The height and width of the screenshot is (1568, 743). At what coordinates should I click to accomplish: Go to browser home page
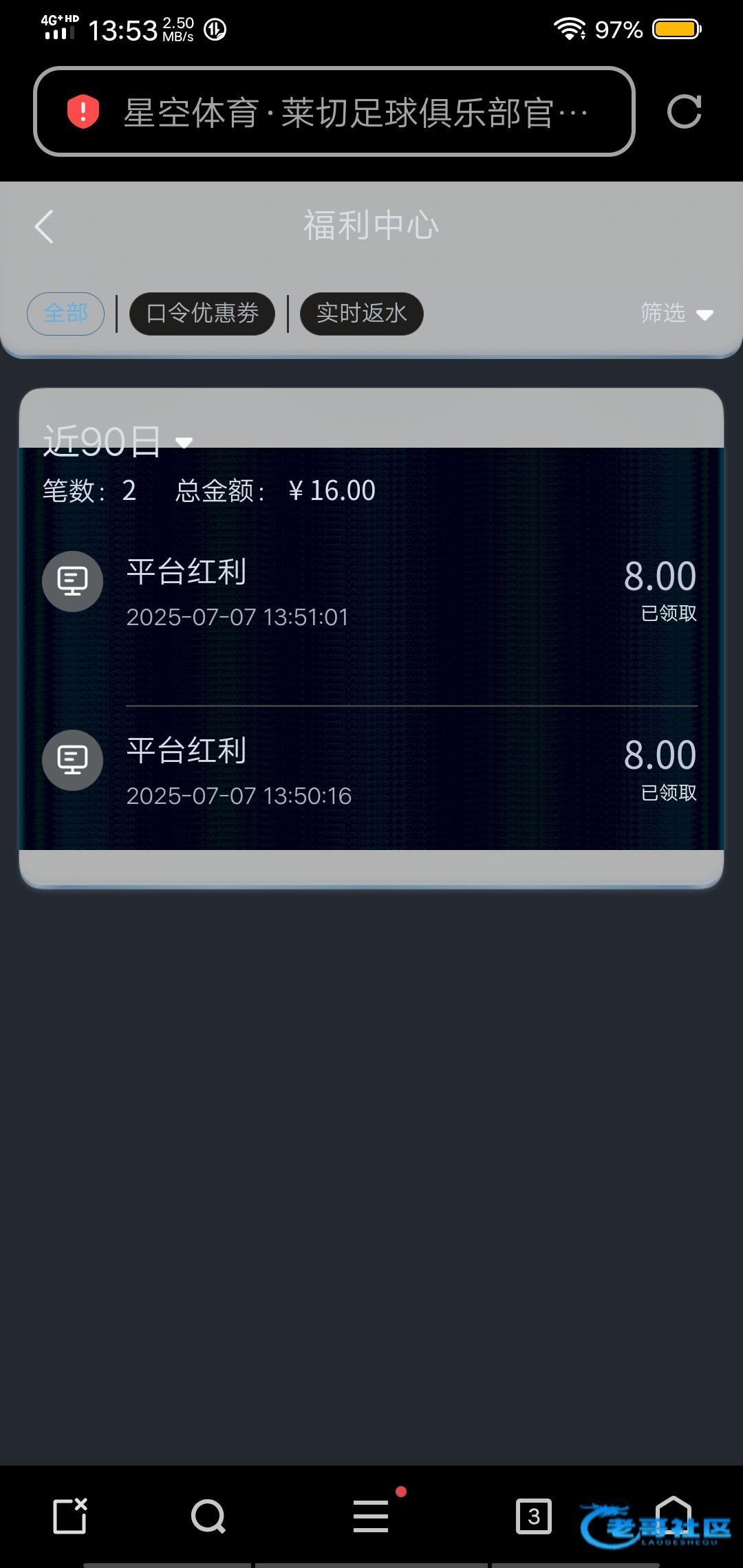[673, 1516]
